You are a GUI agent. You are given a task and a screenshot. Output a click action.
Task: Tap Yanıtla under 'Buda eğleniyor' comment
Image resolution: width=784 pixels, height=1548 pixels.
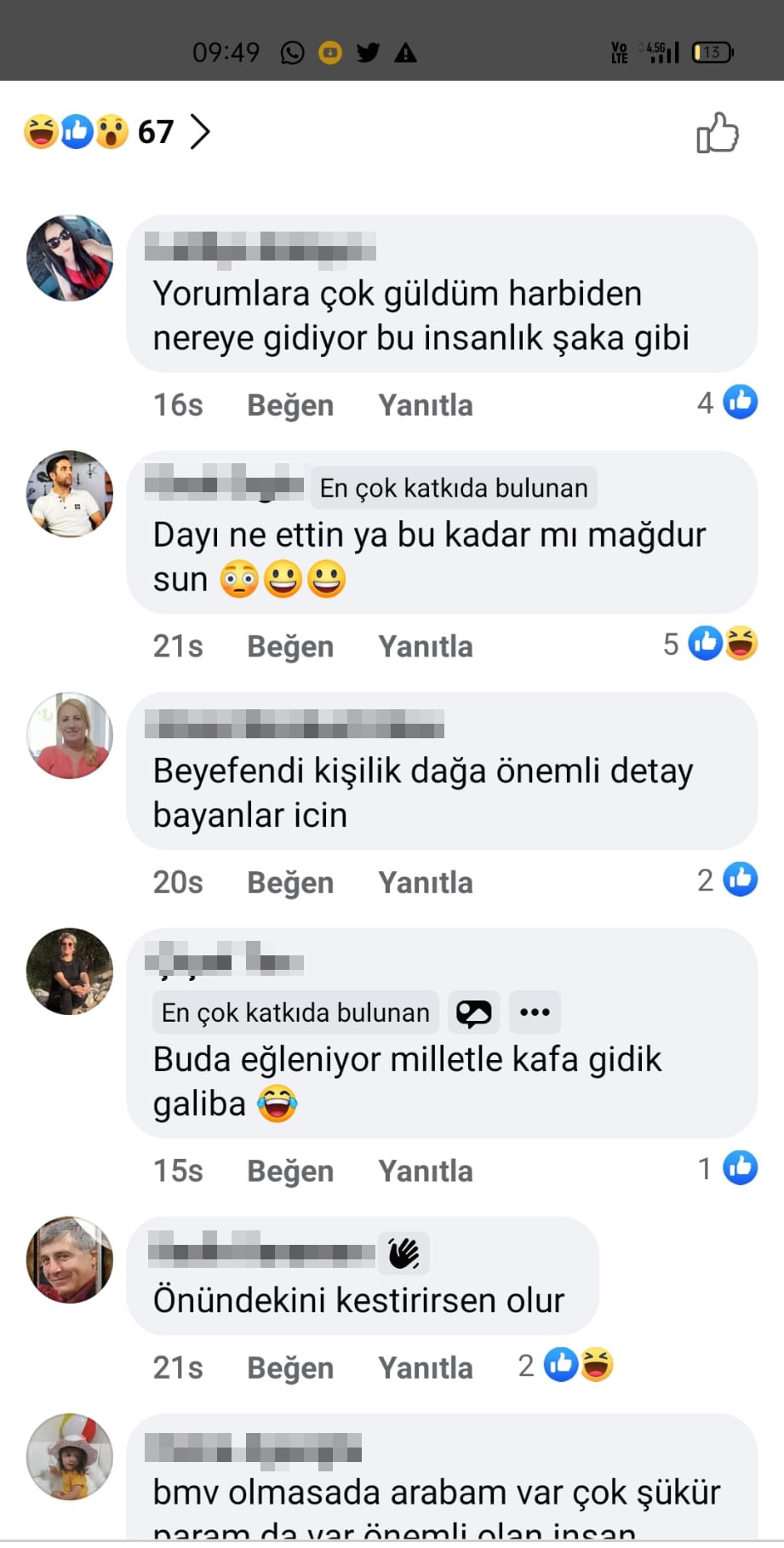425,1171
